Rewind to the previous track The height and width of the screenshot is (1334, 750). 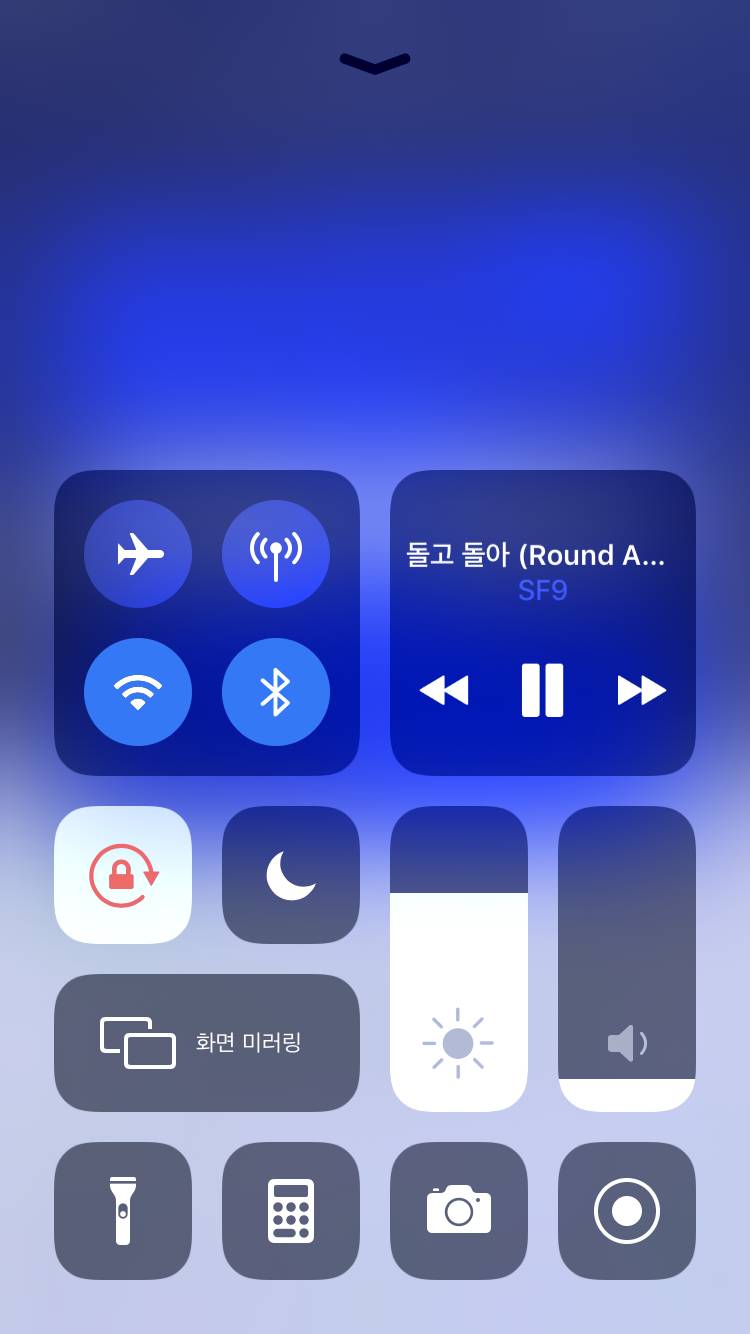click(x=445, y=690)
